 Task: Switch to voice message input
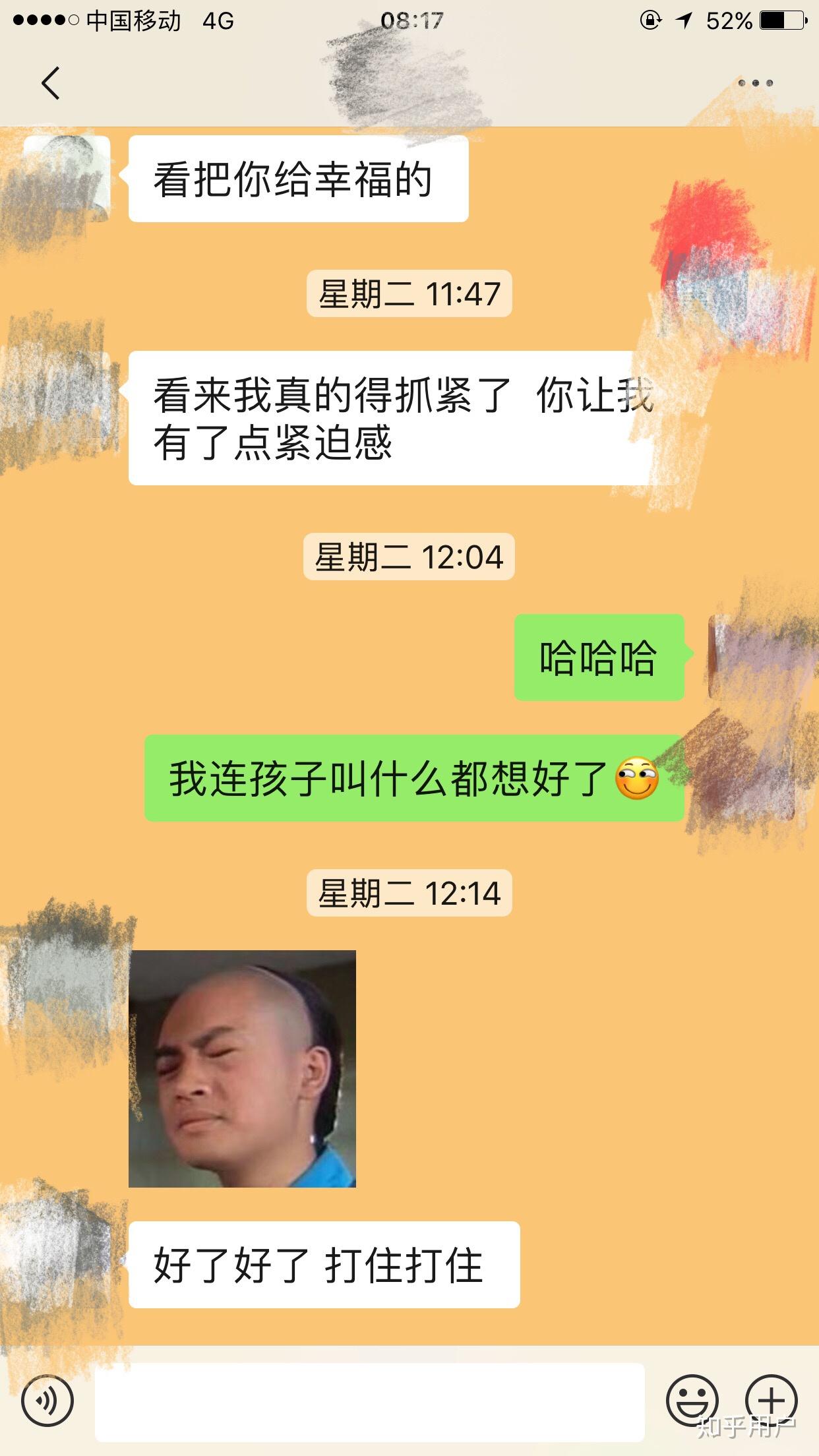(47, 1400)
